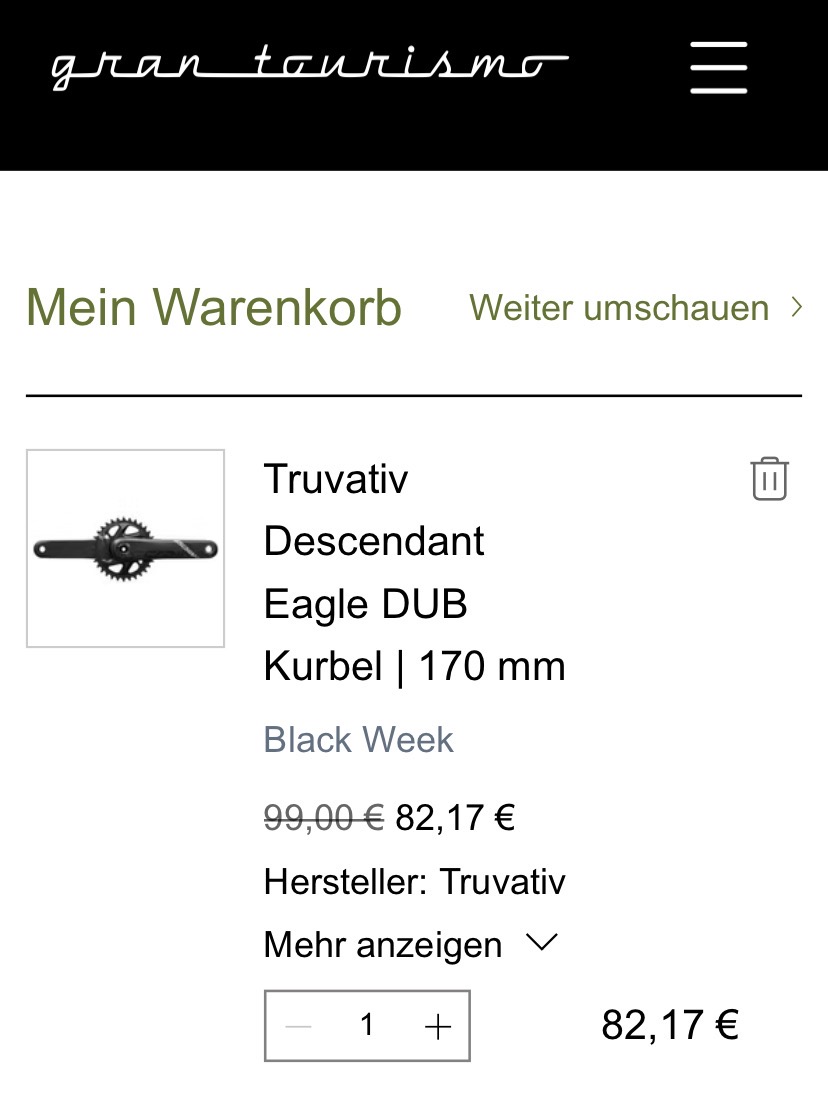The image size is (828, 1102).
Task: Decrease quantity with the minus button
Action: coord(298,1026)
